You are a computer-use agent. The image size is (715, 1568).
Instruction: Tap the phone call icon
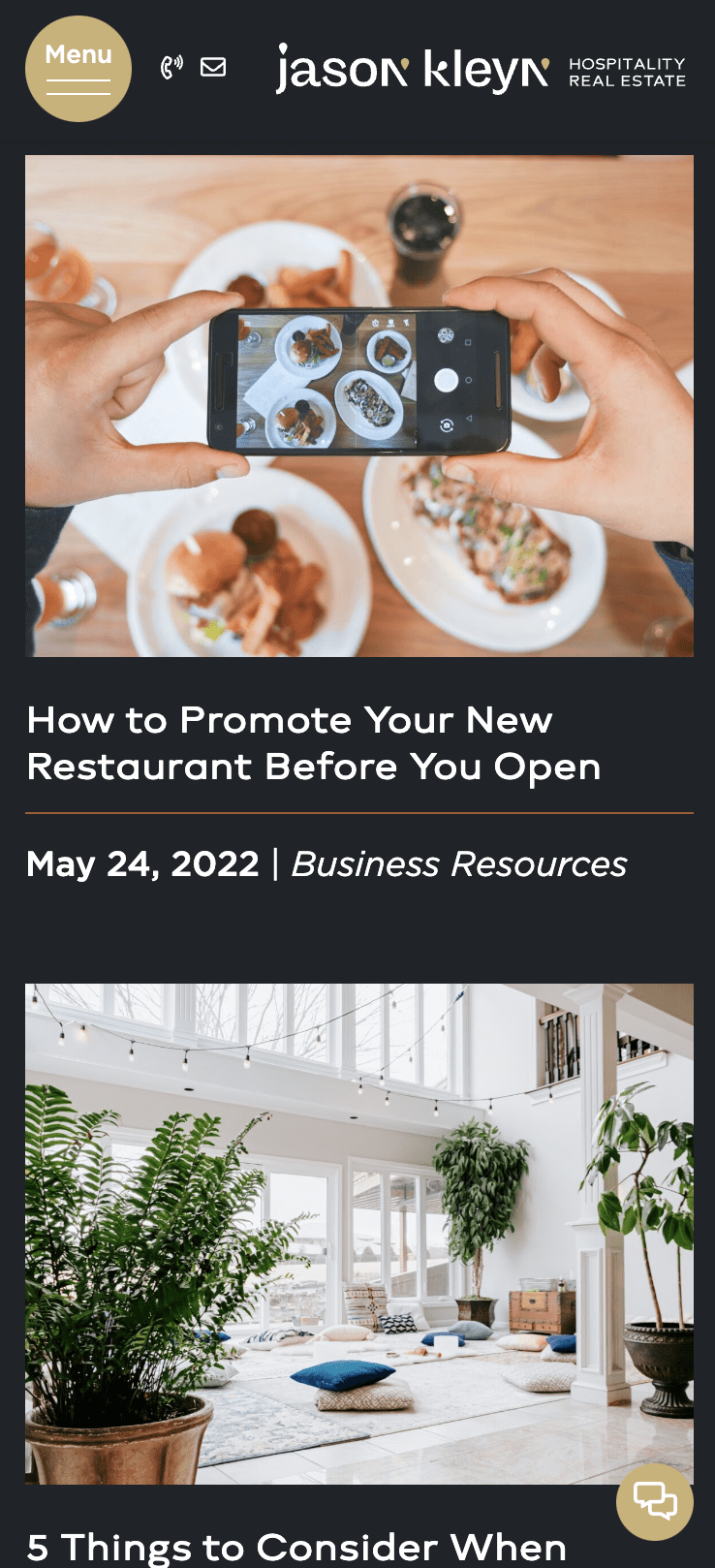(171, 67)
